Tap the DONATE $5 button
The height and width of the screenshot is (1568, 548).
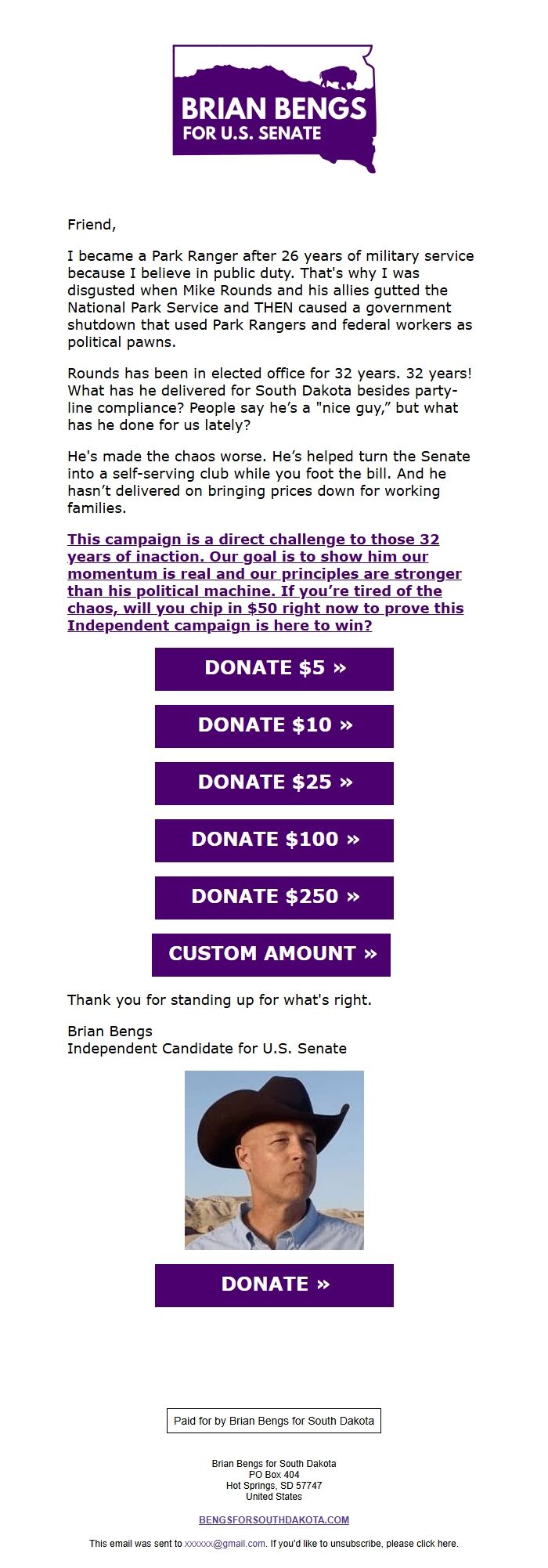(274, 669)
